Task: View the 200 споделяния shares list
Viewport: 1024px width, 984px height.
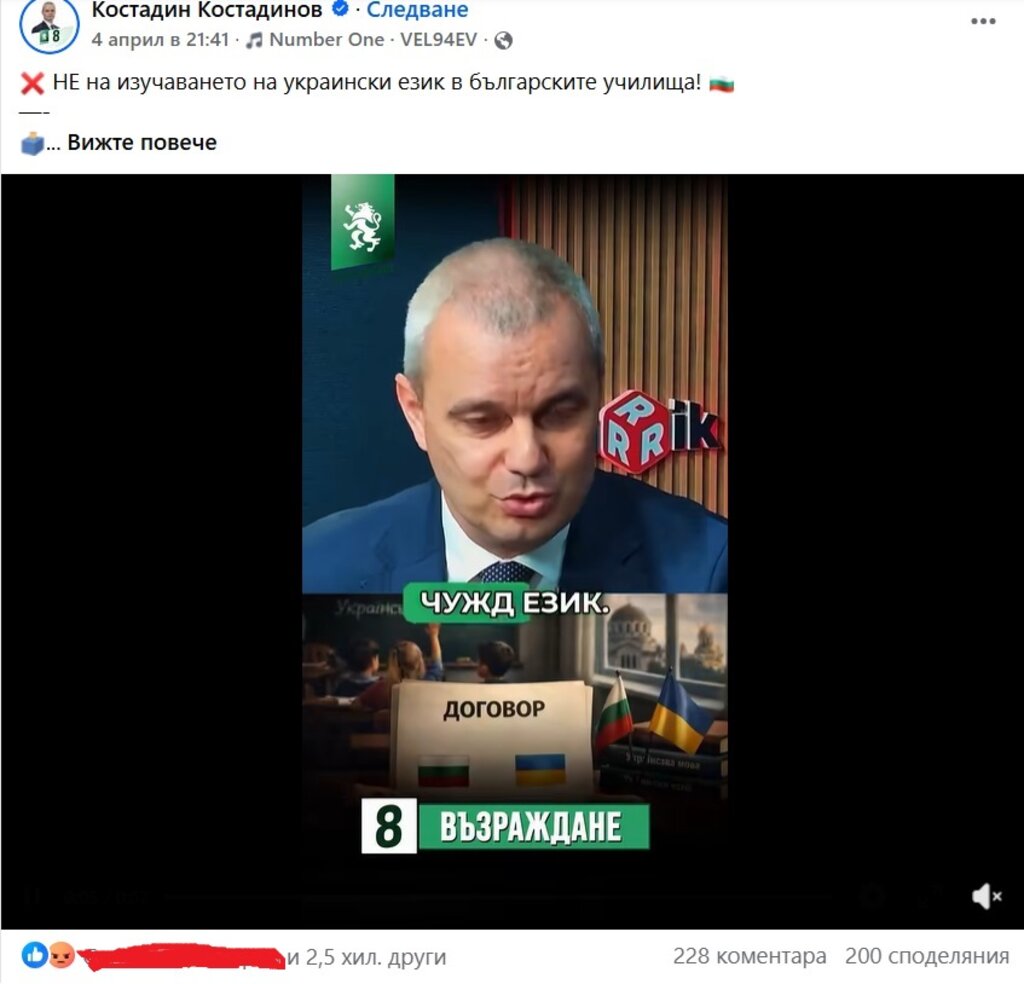Action: (x=927, y=957)
